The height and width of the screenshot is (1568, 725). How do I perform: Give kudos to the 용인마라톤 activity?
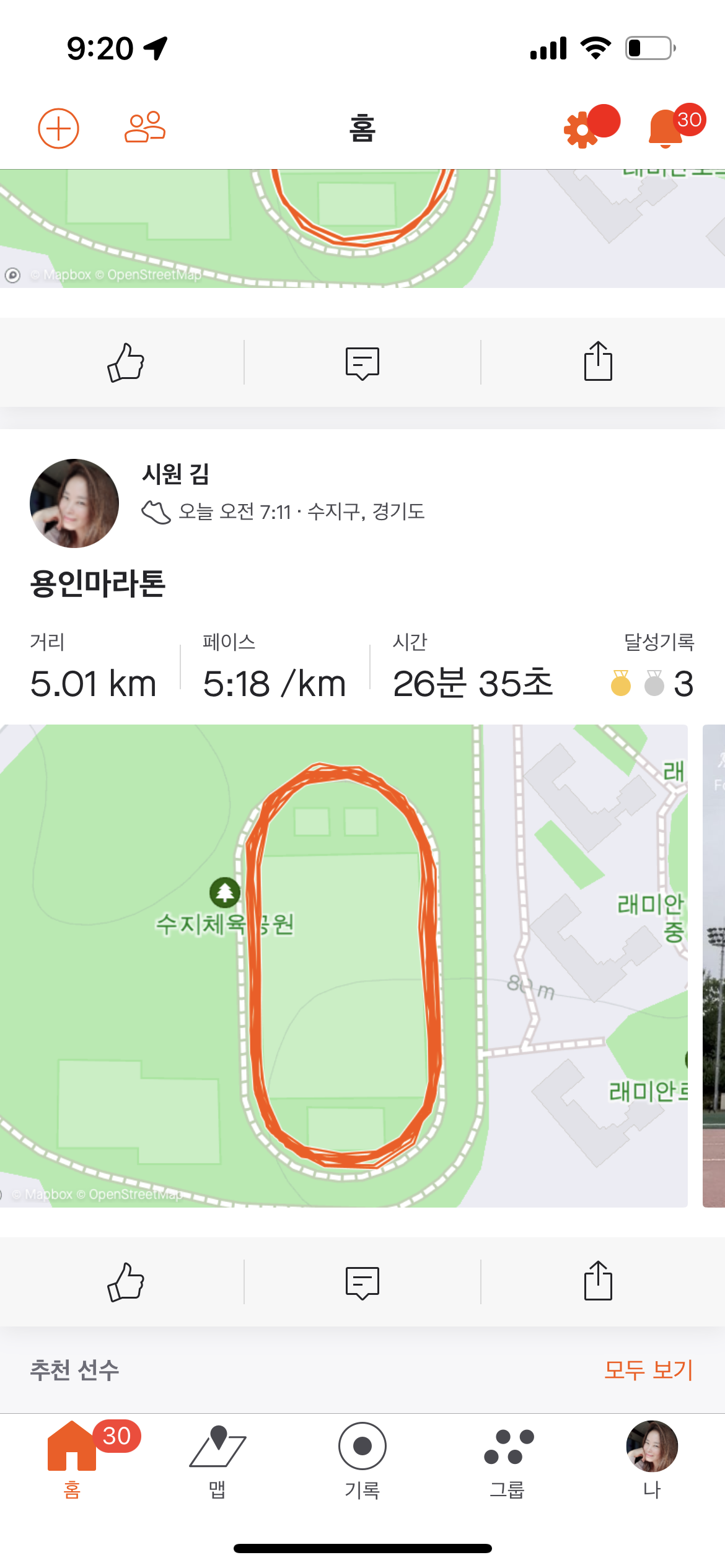coord(126,1282)
